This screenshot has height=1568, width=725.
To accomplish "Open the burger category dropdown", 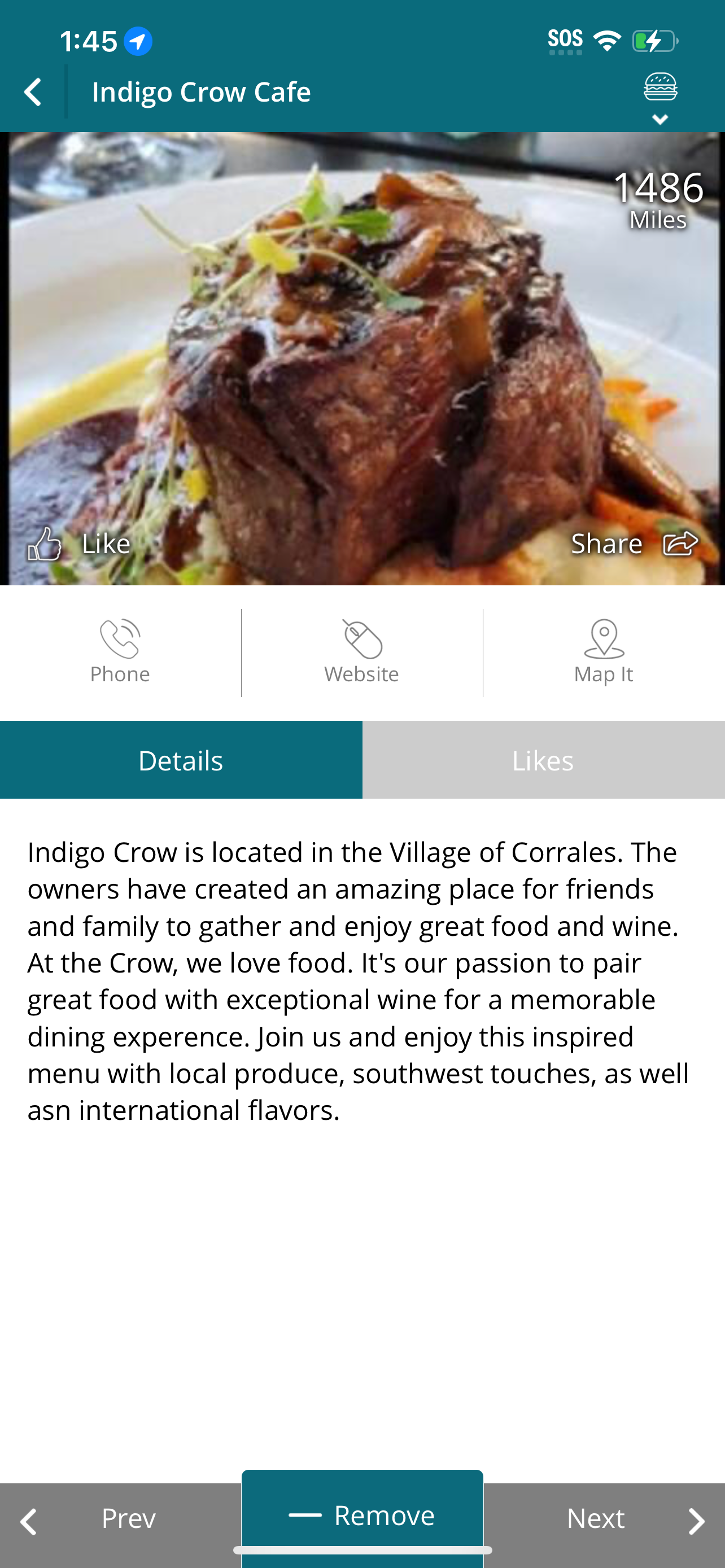I will coord(660,98).
